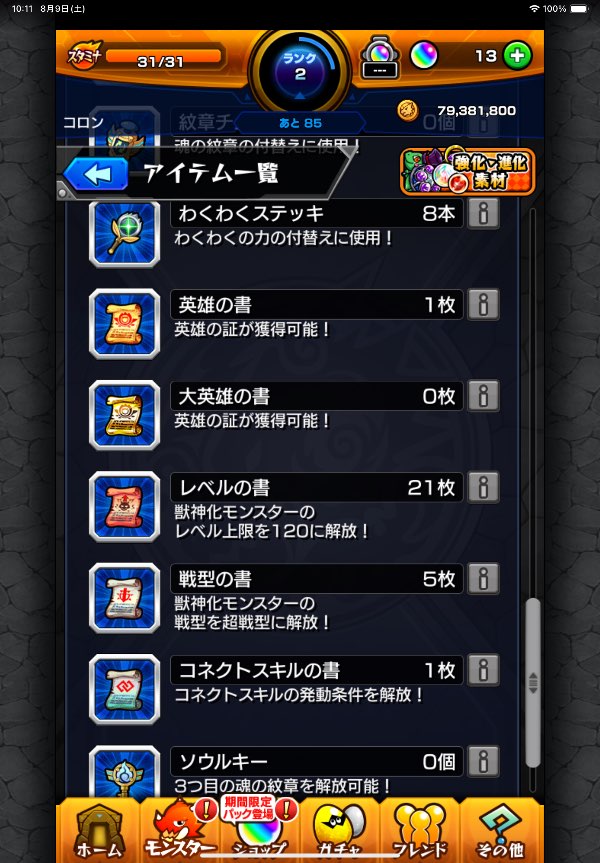Viewport: 600px width, 863px height.
Task: Show info for わくわくステッキ
Action: tap(483, 214)
